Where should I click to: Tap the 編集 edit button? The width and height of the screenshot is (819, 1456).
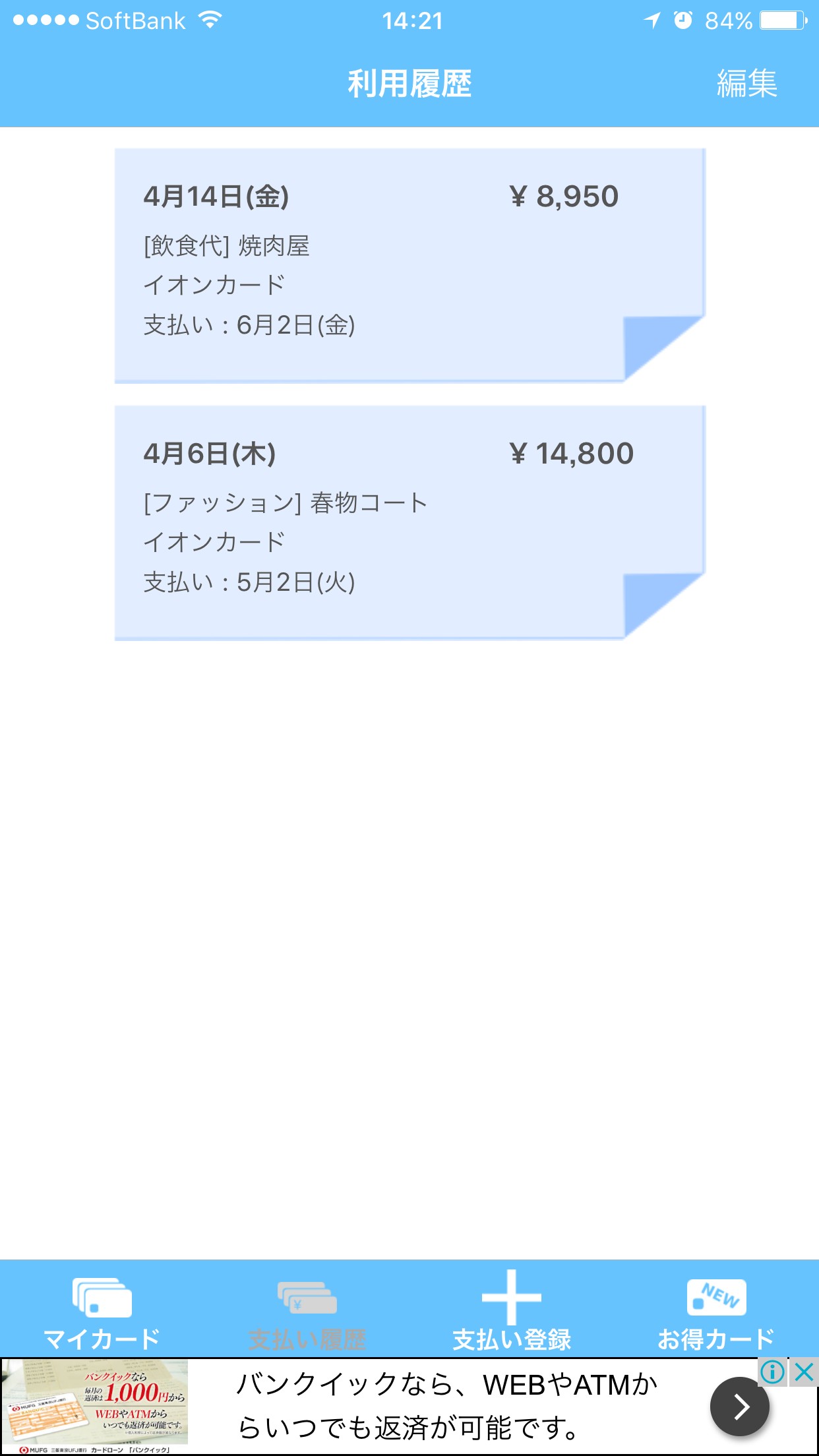(x=746, y=84)
